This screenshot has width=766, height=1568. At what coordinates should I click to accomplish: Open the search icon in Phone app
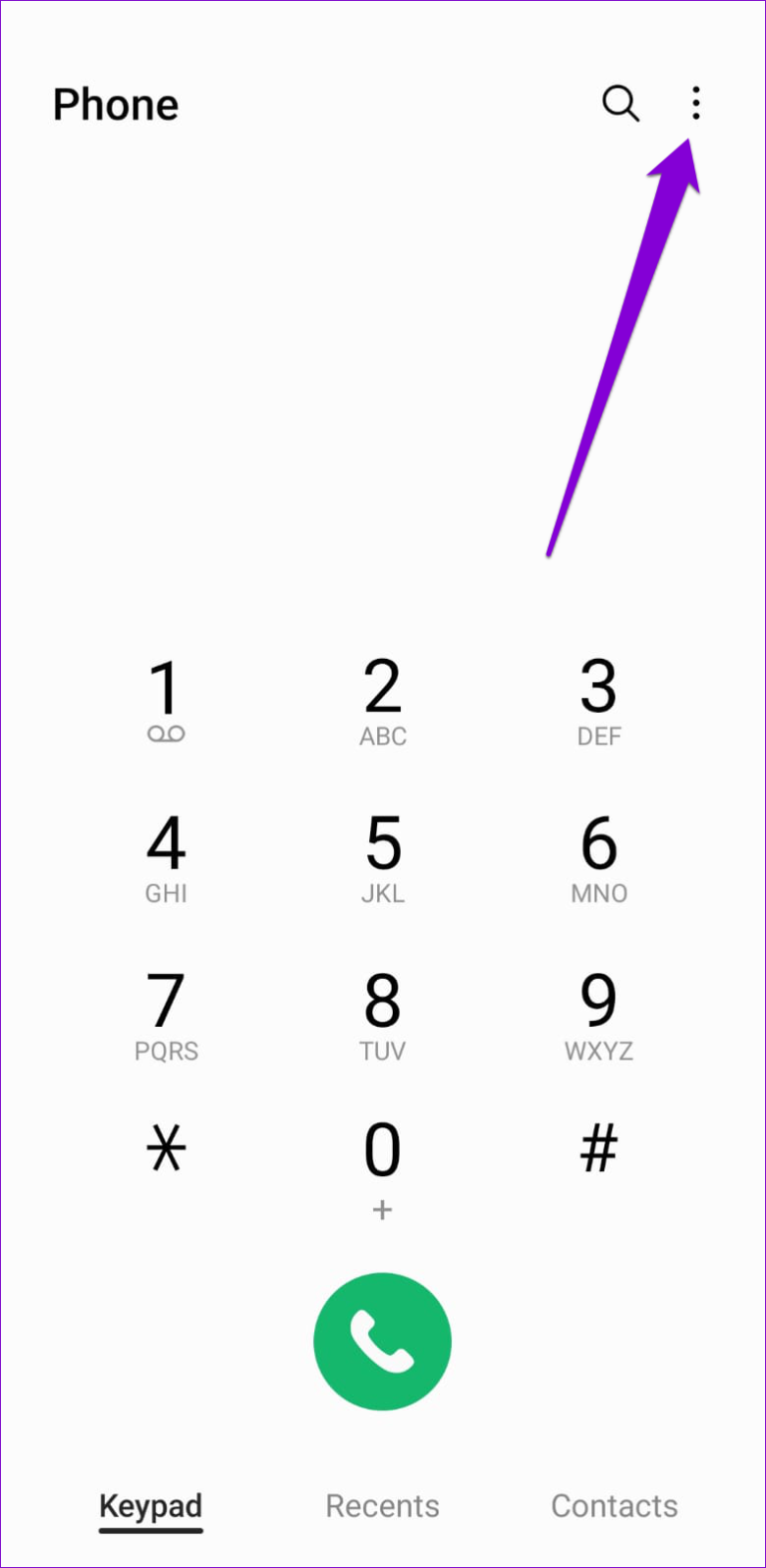[620, 104]
